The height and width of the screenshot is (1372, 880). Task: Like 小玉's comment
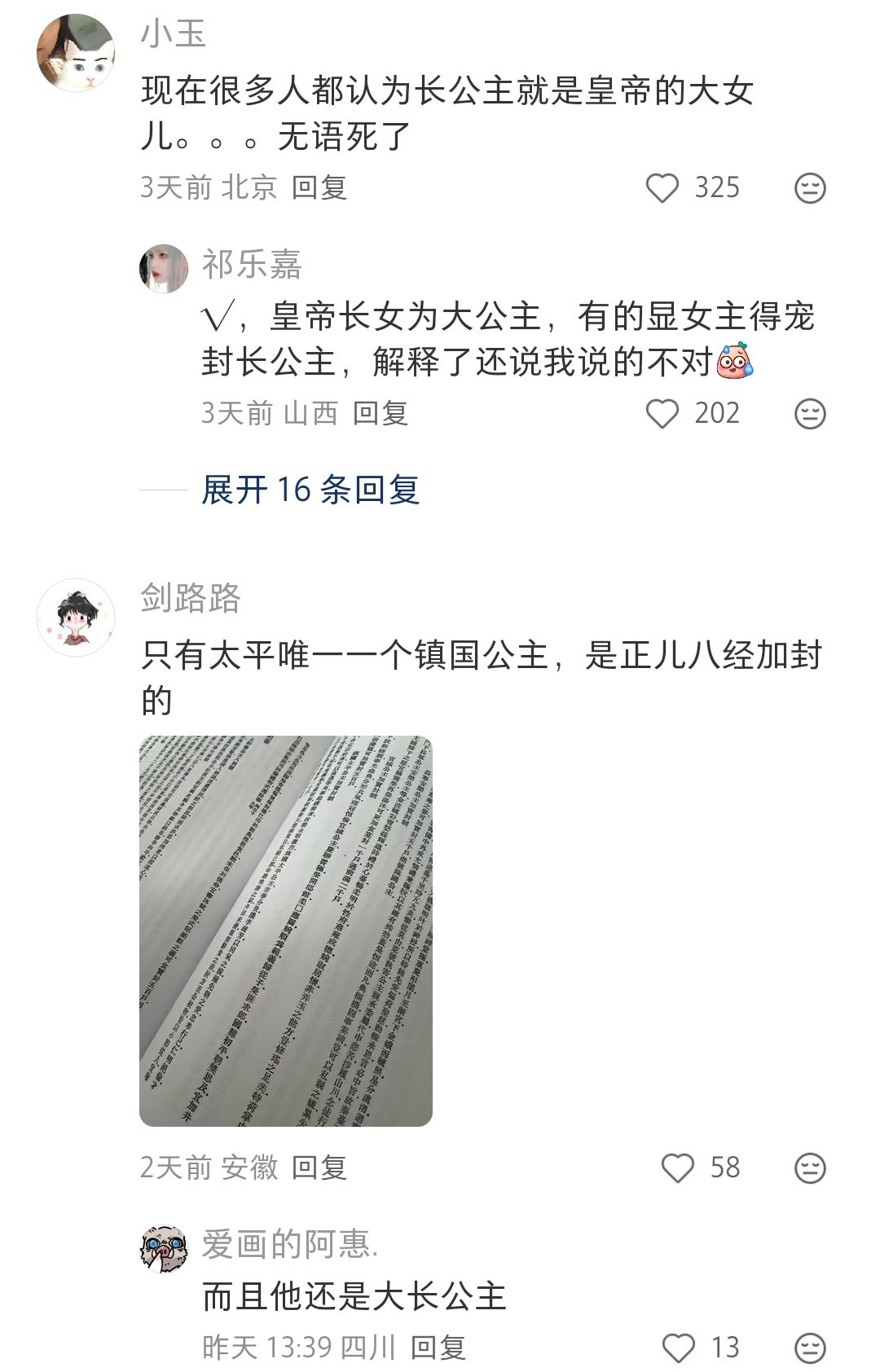[662, 188]
